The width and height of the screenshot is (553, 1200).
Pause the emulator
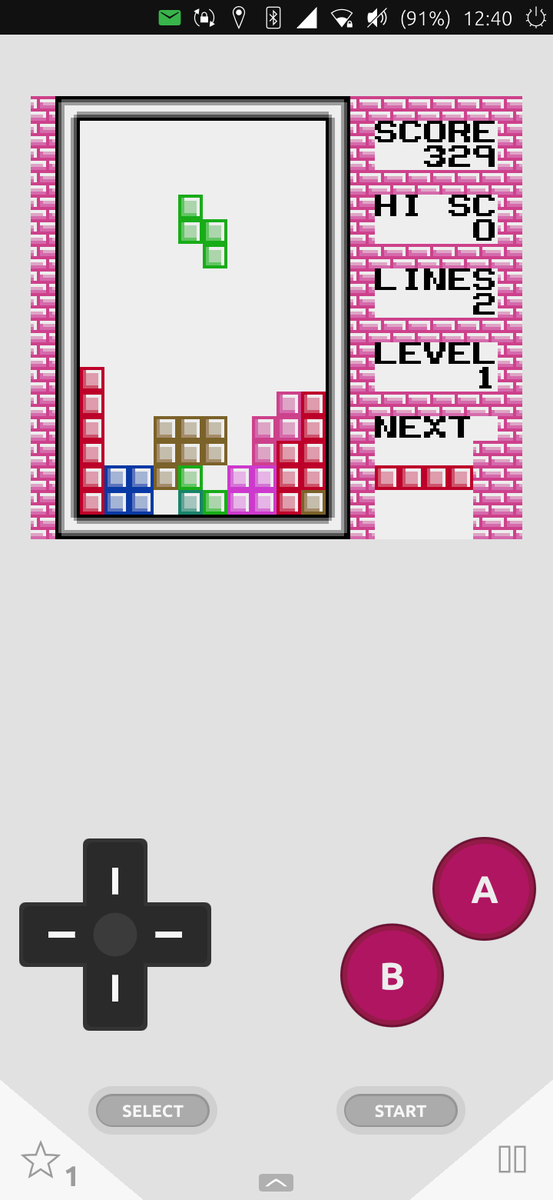[x=512, y=1159]
